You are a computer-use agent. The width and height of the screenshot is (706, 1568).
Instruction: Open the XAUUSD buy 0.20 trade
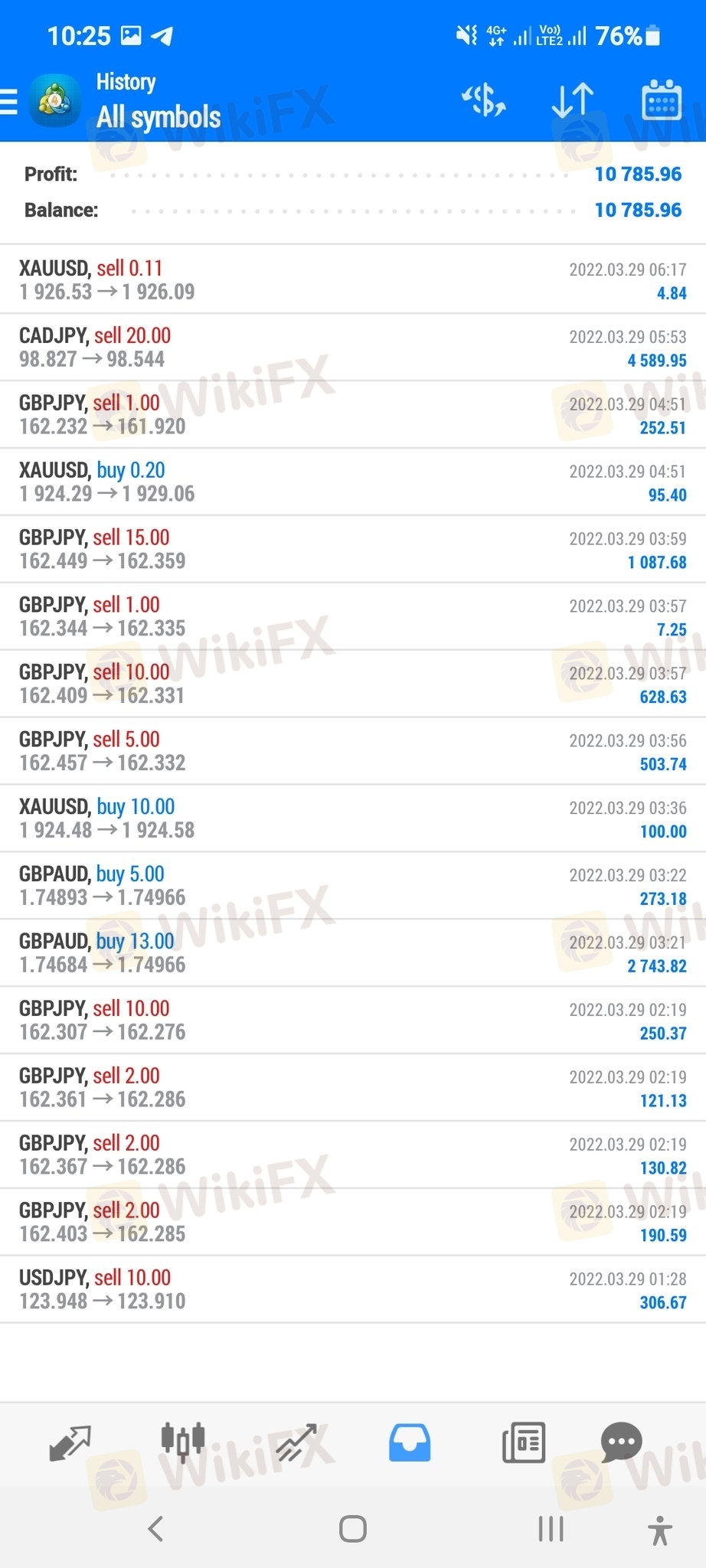352,482
